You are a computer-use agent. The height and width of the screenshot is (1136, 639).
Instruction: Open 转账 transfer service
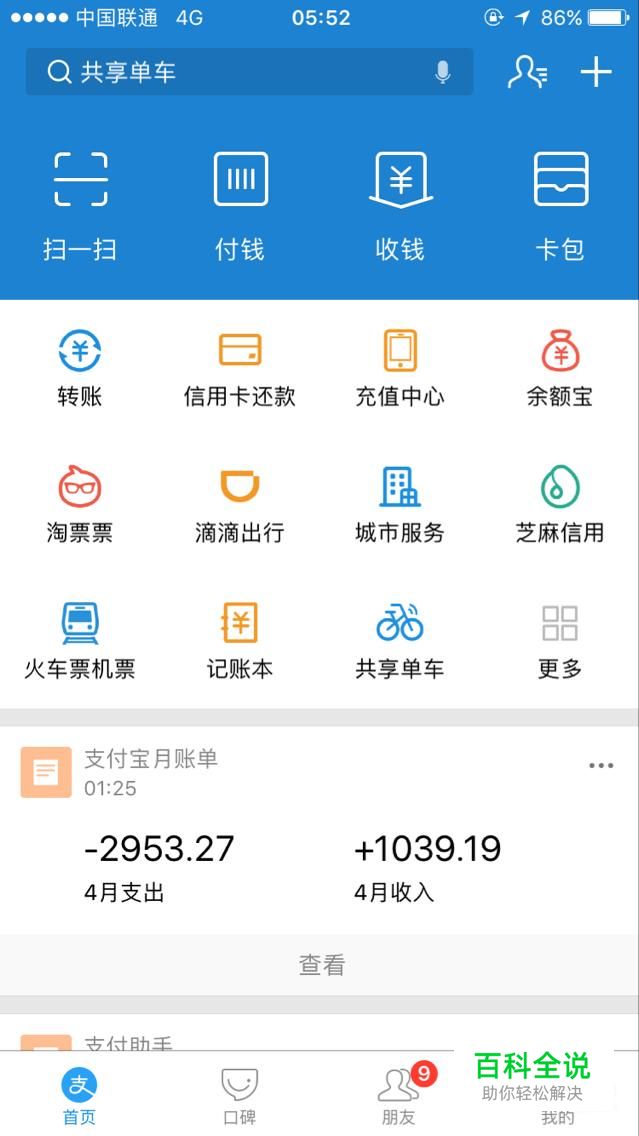(80, 368)
